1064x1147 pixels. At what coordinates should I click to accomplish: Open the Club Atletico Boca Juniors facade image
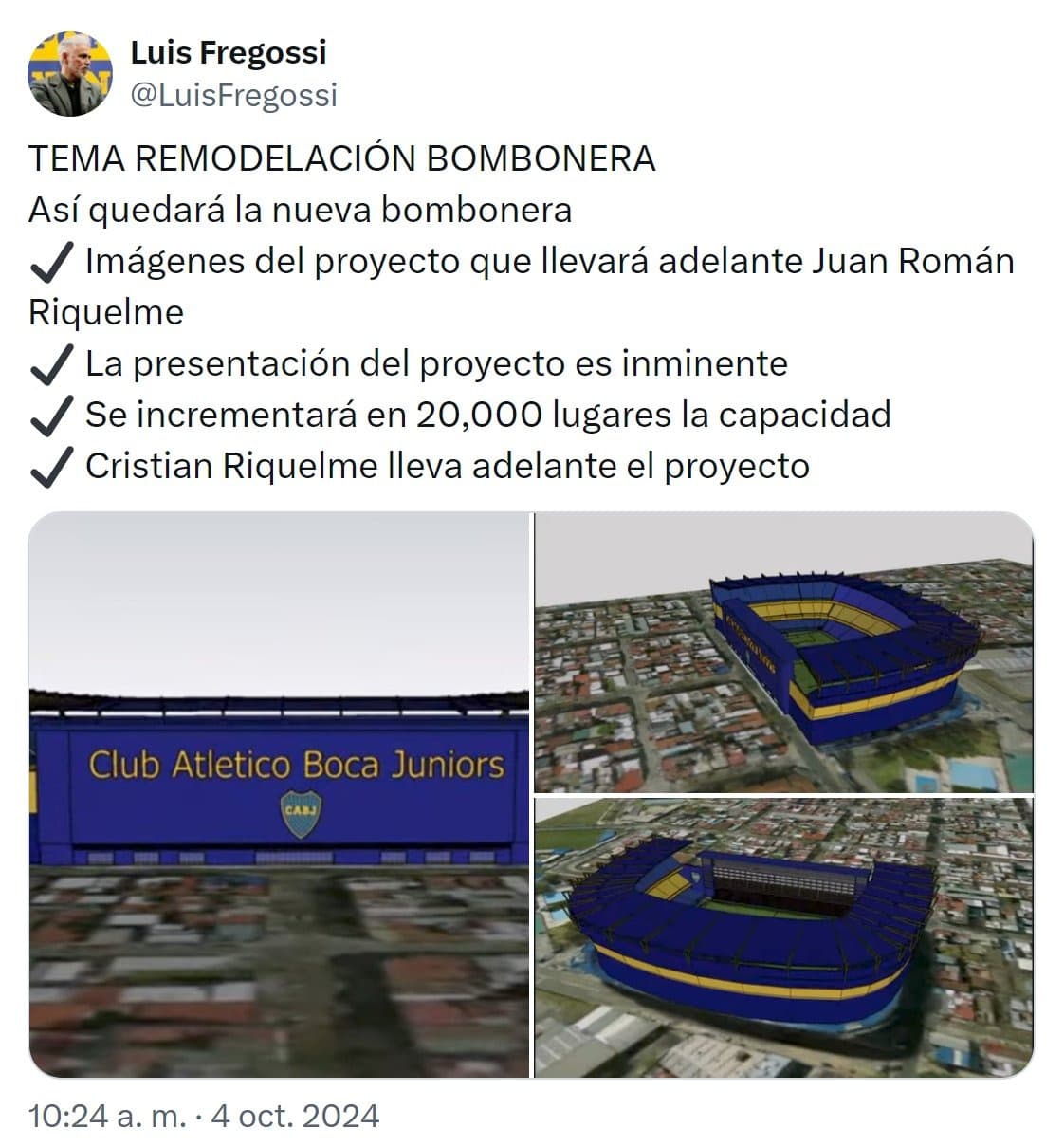(x=279, y=794)
